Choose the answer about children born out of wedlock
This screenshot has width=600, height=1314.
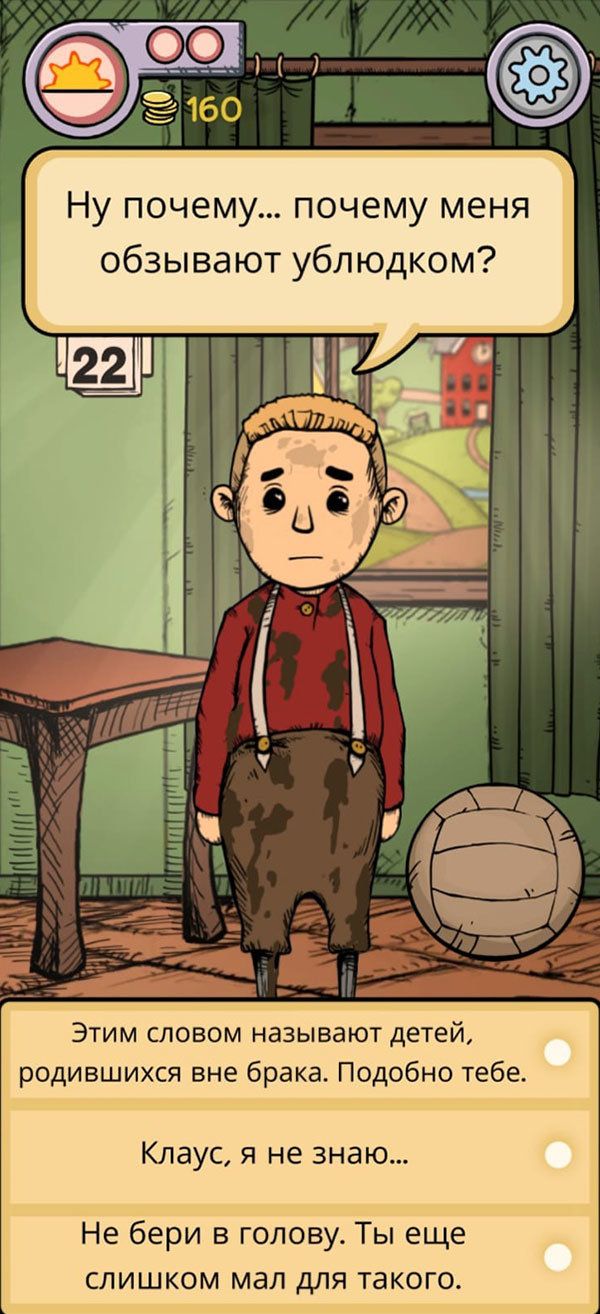point(300,1051)
